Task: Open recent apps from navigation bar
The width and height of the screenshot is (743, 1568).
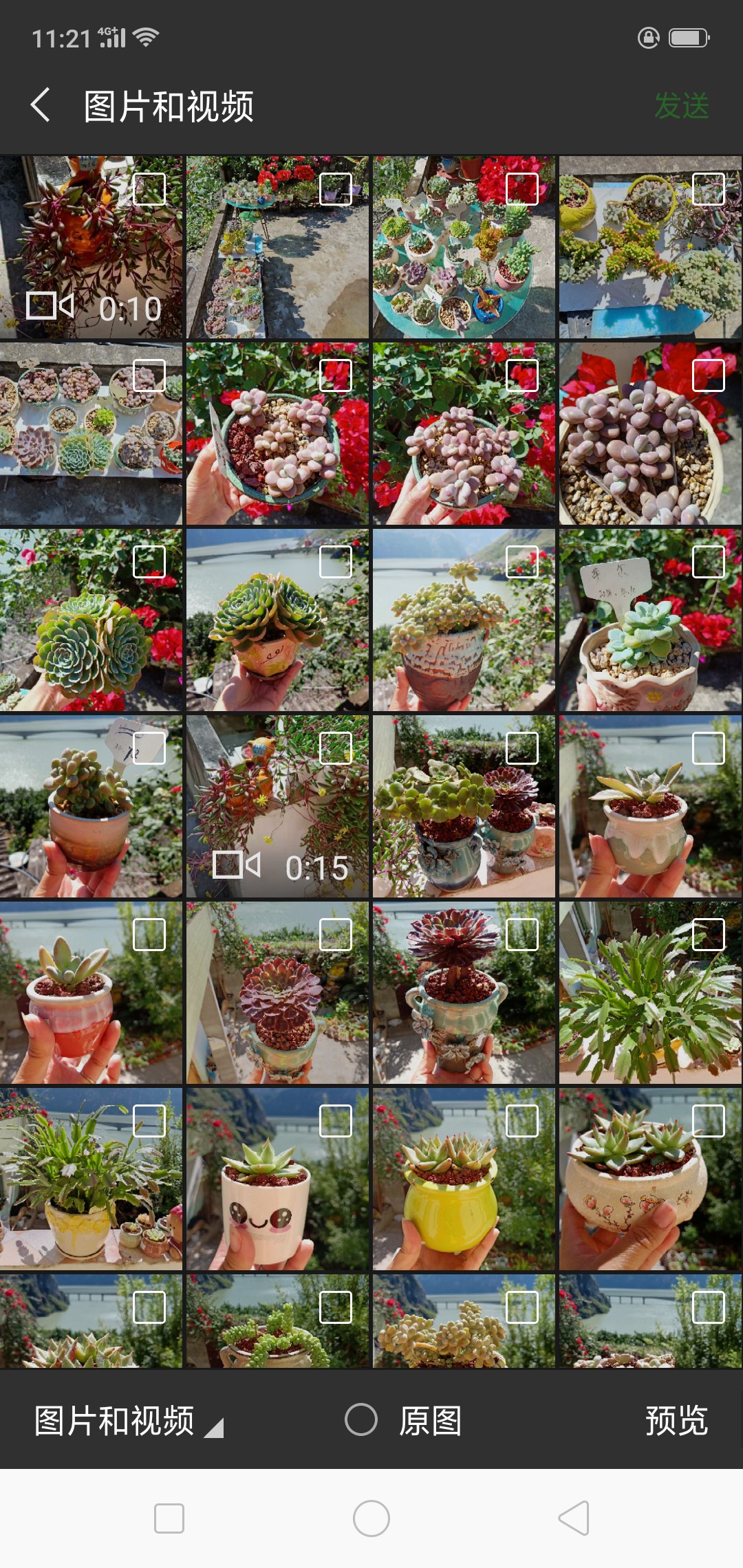Action: [x=169, y=1518]
